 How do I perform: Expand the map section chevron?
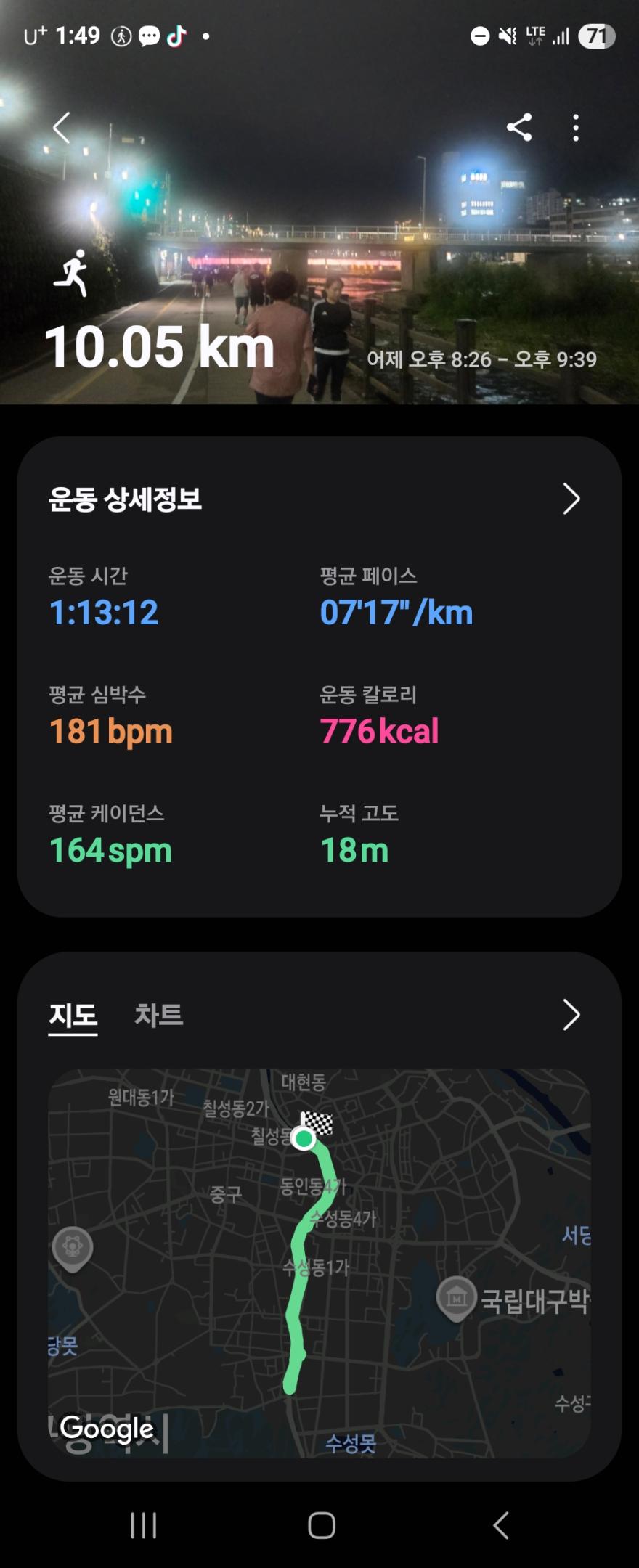click(571, 1015)
